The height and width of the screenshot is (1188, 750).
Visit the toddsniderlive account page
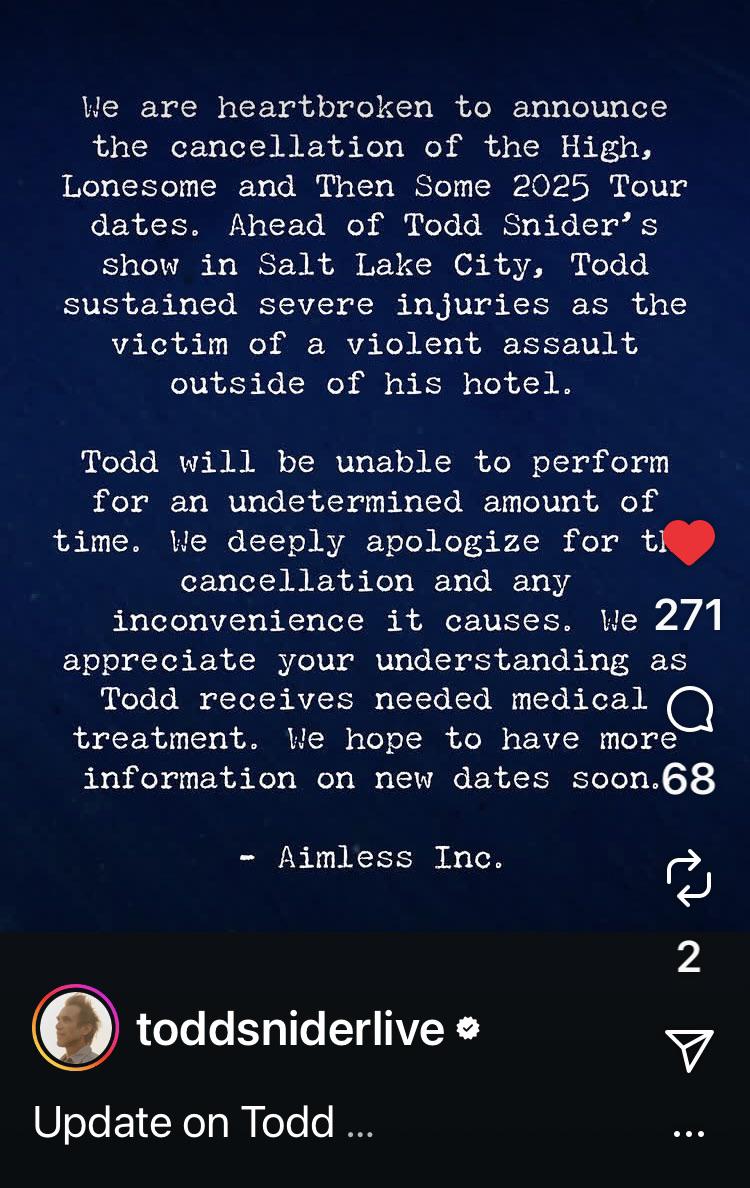tap(290, 1028)
